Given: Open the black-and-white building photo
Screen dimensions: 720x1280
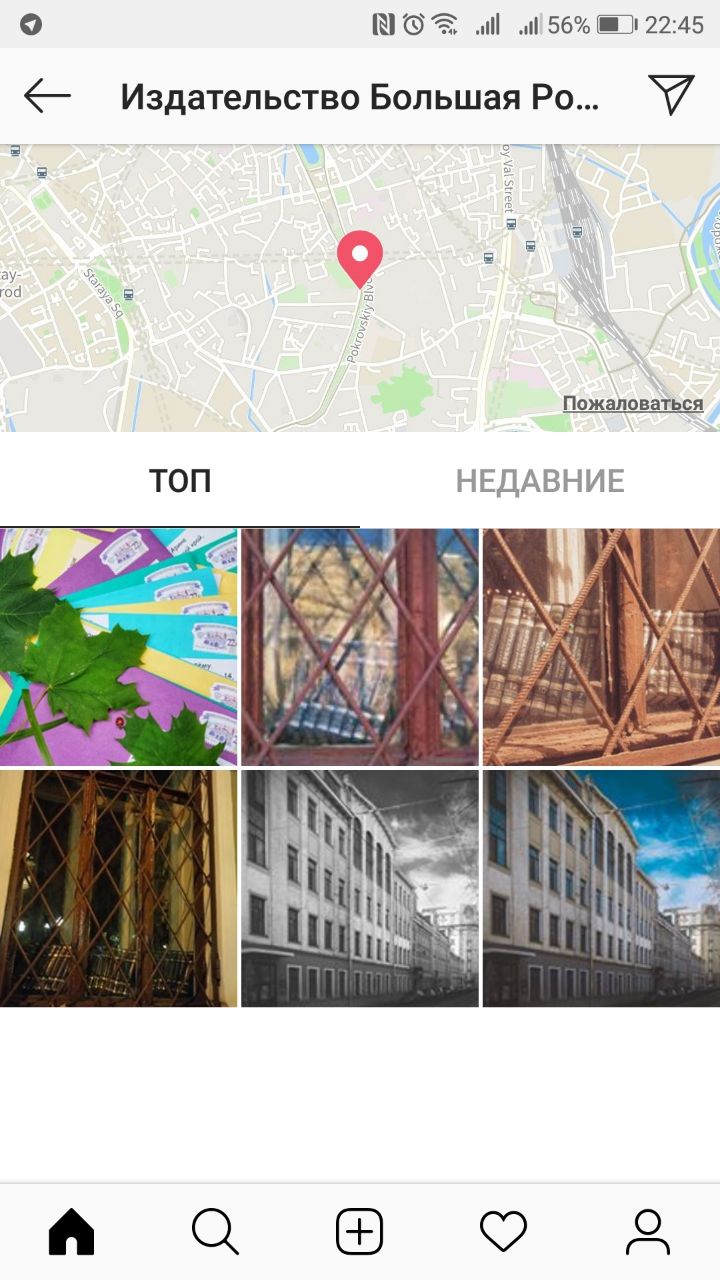Looking at the screenshot, I should point(360,888).
